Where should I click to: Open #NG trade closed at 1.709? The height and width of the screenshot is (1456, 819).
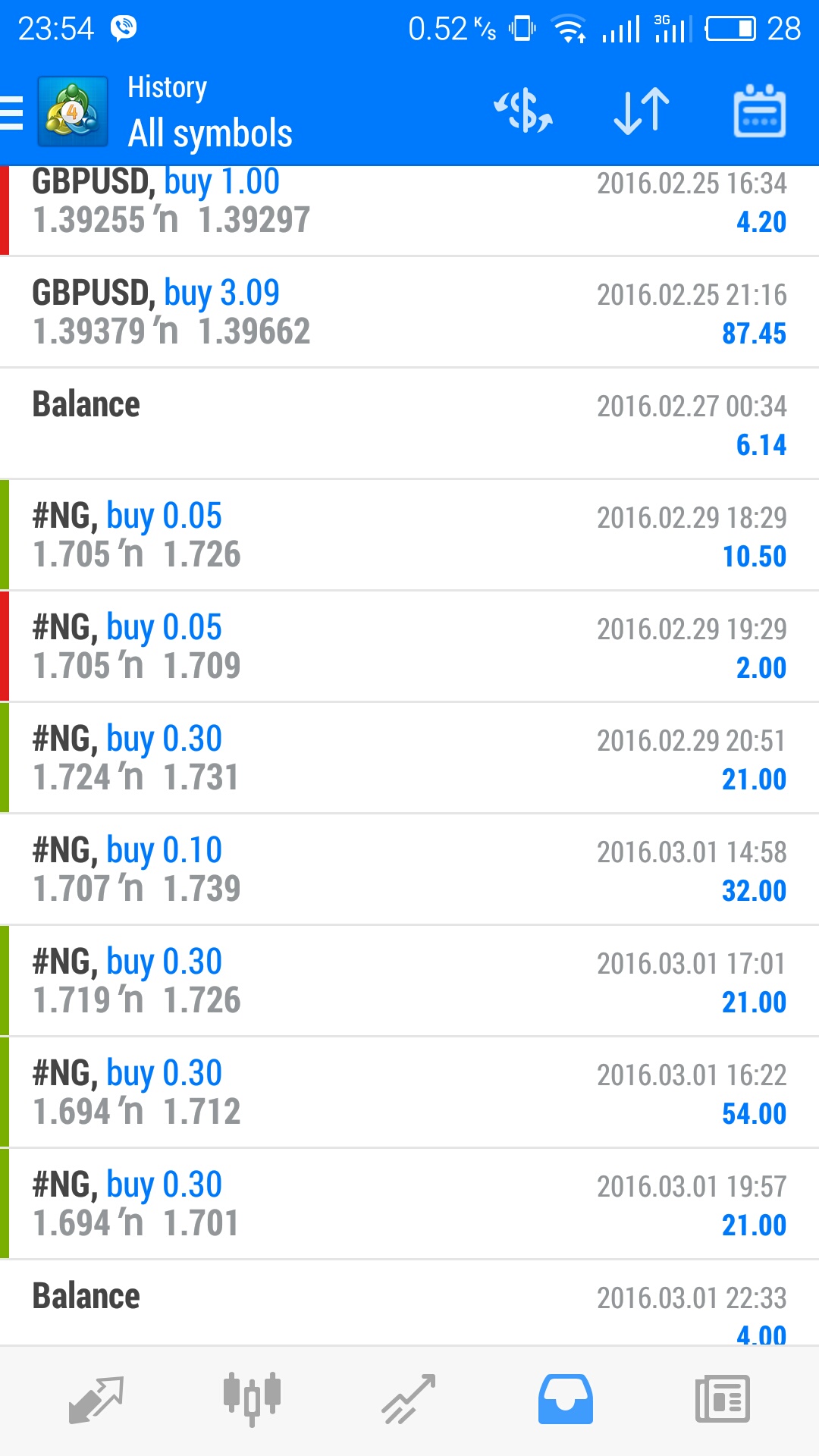(x=409, y=647)
